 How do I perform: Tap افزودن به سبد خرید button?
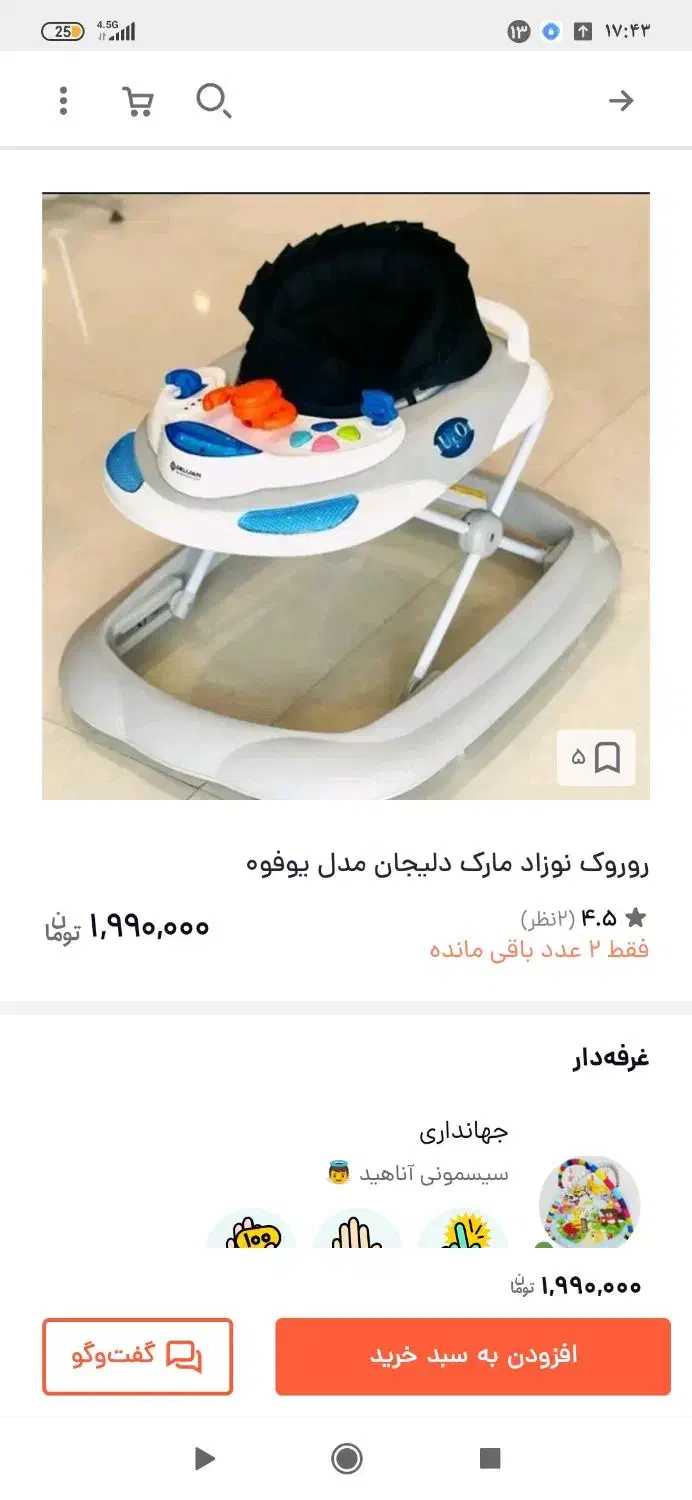(473, 1356)
